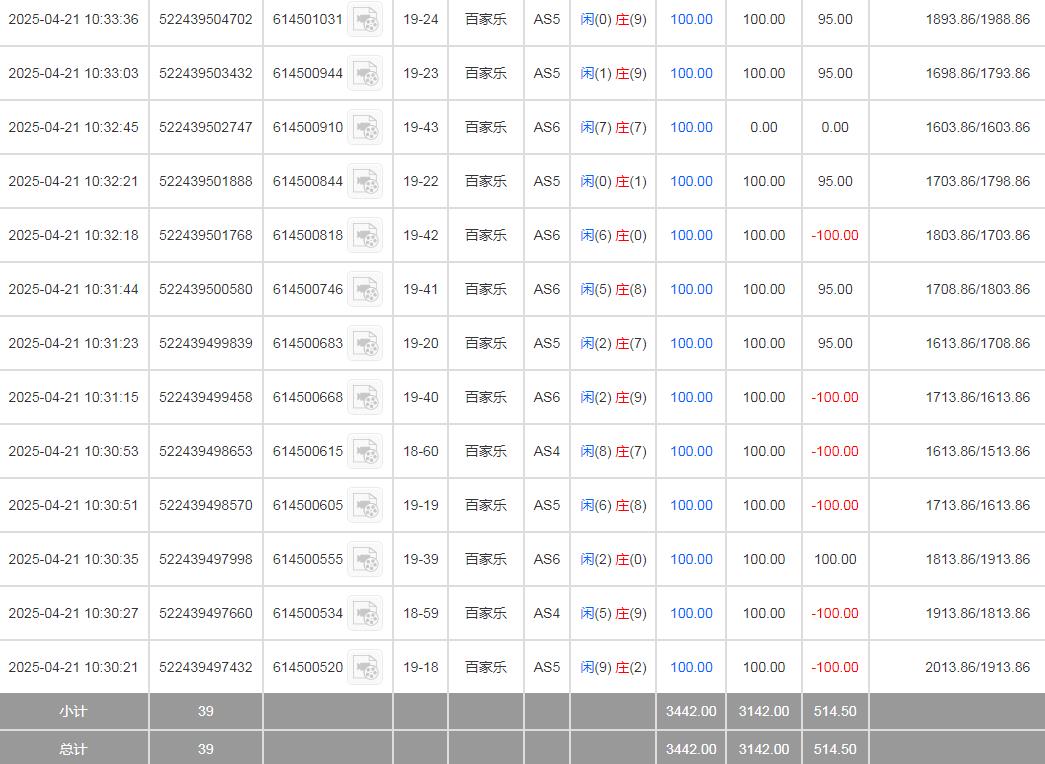Screen dimensions: 1045x764
Task: View video replay for round 614500910
Action: coord(365,128)
